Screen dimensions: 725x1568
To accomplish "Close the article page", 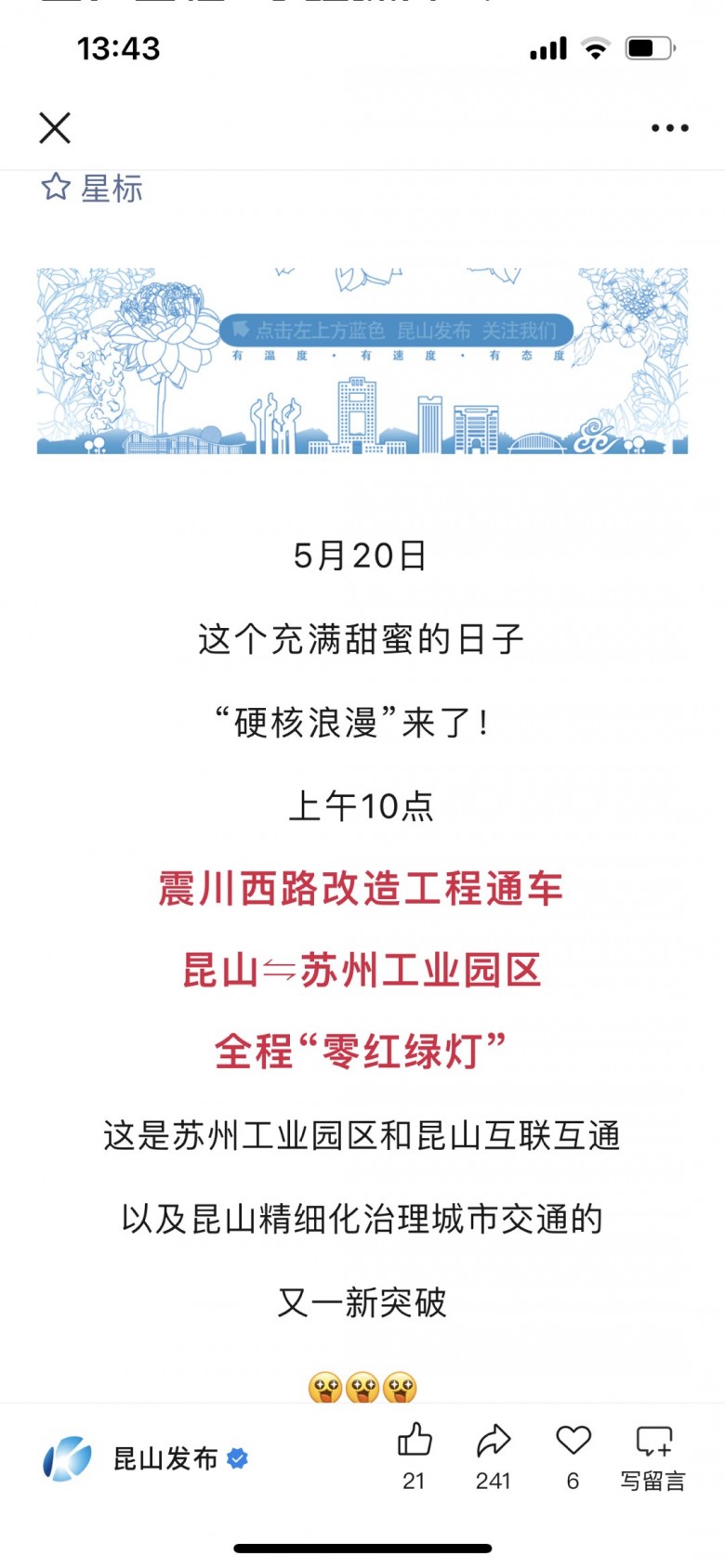I will coord(55,128).
